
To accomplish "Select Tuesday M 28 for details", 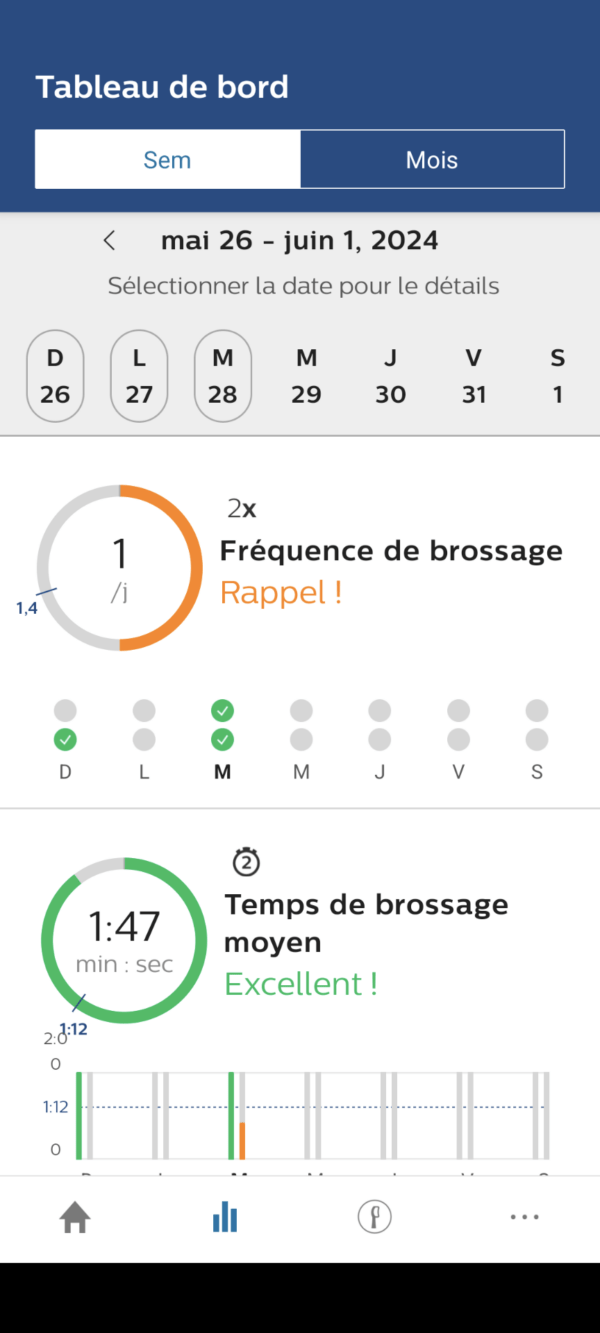I will click(222, 376).
